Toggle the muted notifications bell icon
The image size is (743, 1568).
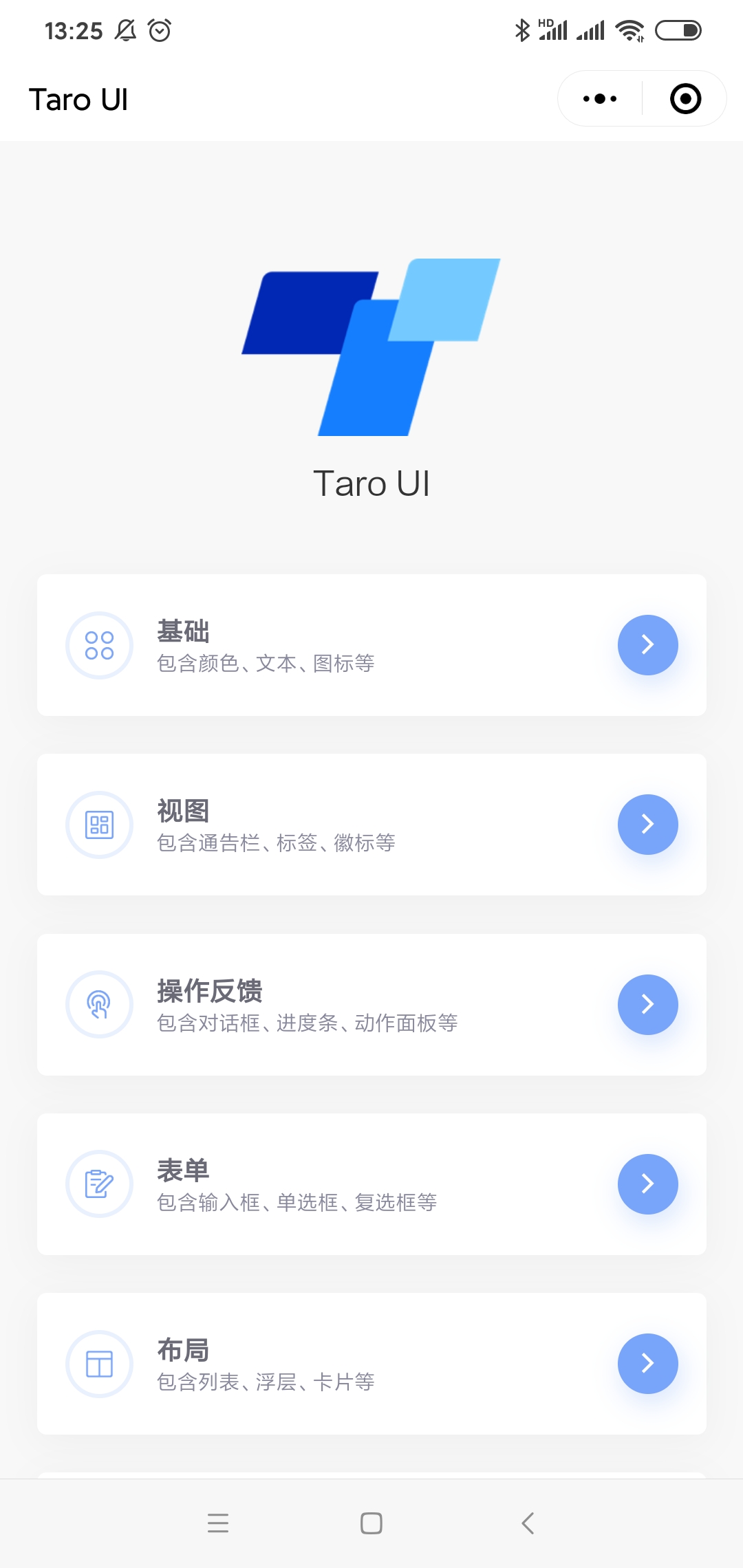click(x=125, y=30)
